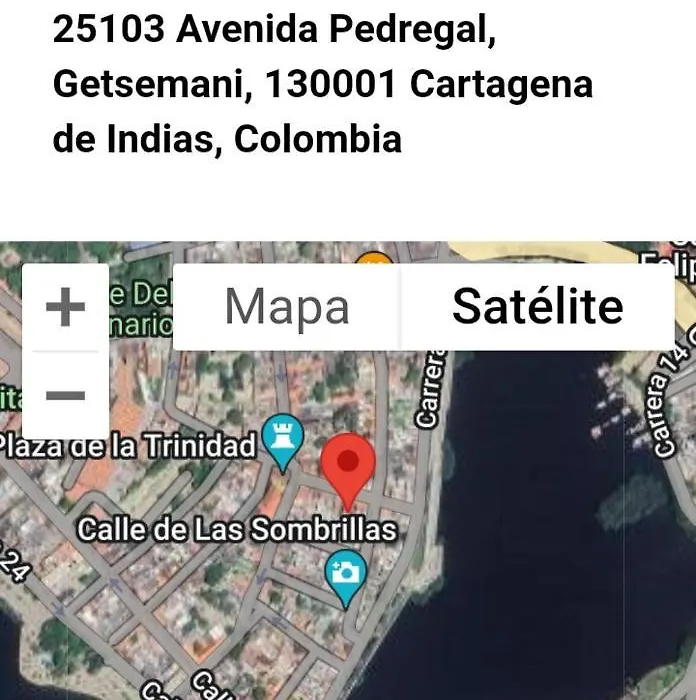Screen dimensions: 696x700
Task: Zoom out of the map
Action: point(66,394)
